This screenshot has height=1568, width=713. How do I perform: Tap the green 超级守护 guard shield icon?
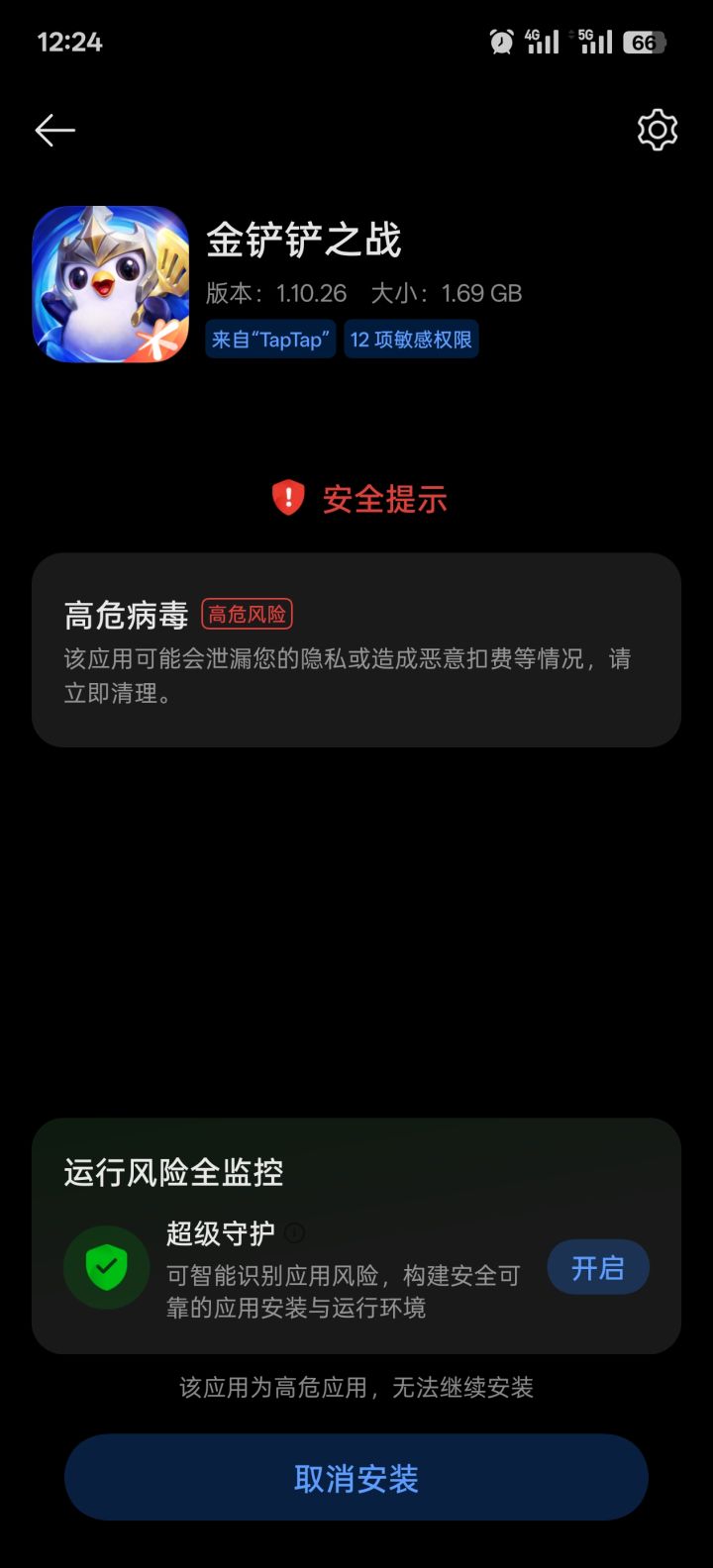(106, 1268)
